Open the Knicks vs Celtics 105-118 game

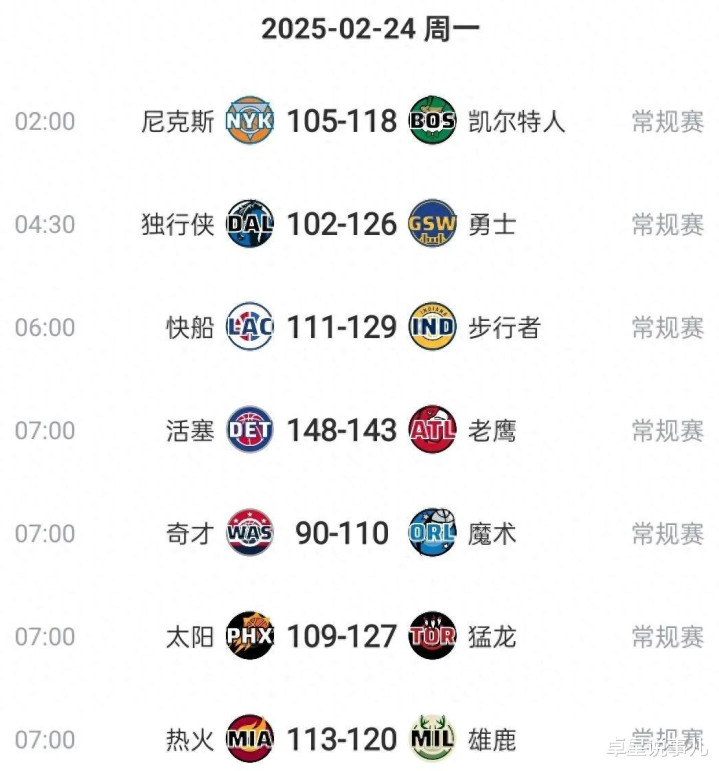click(342, 121)
